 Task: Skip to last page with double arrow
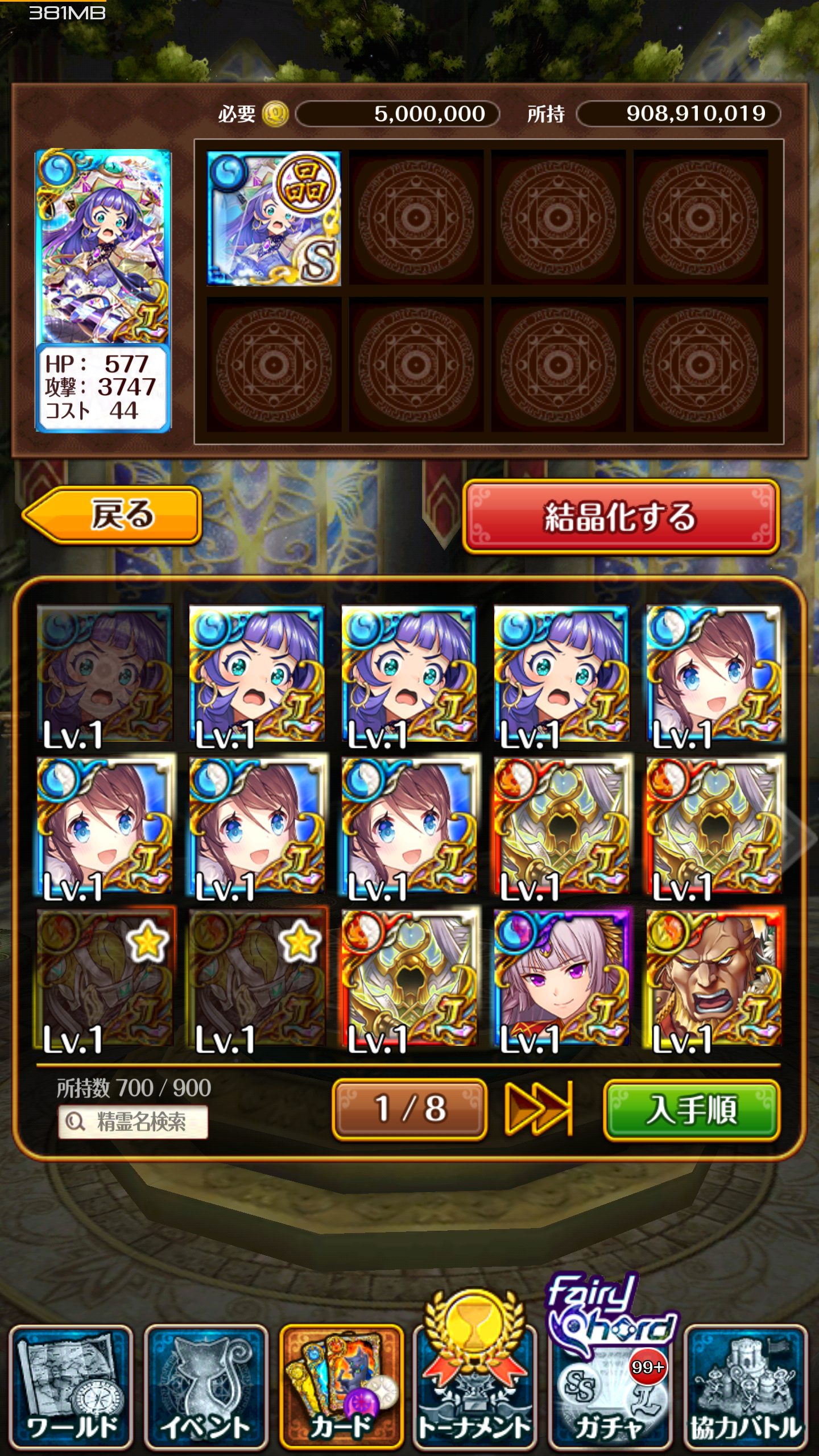point(538,1109)
